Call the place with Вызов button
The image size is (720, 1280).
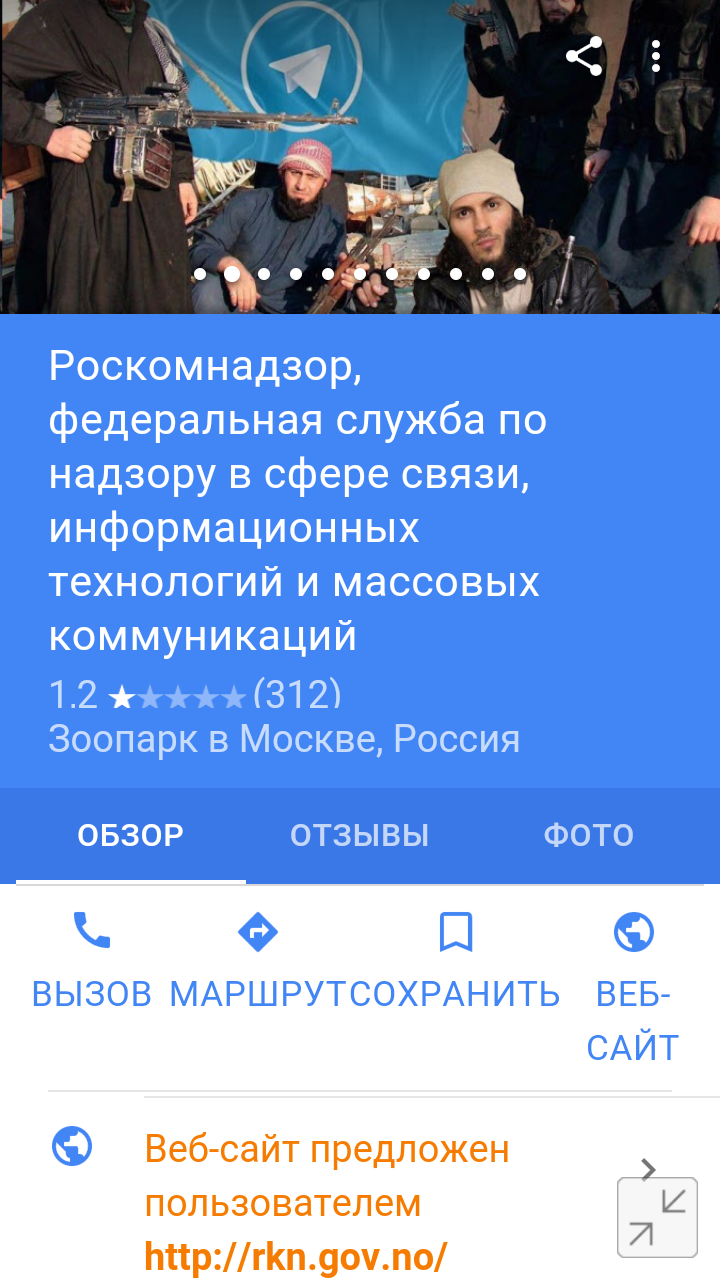coord(92,960)
